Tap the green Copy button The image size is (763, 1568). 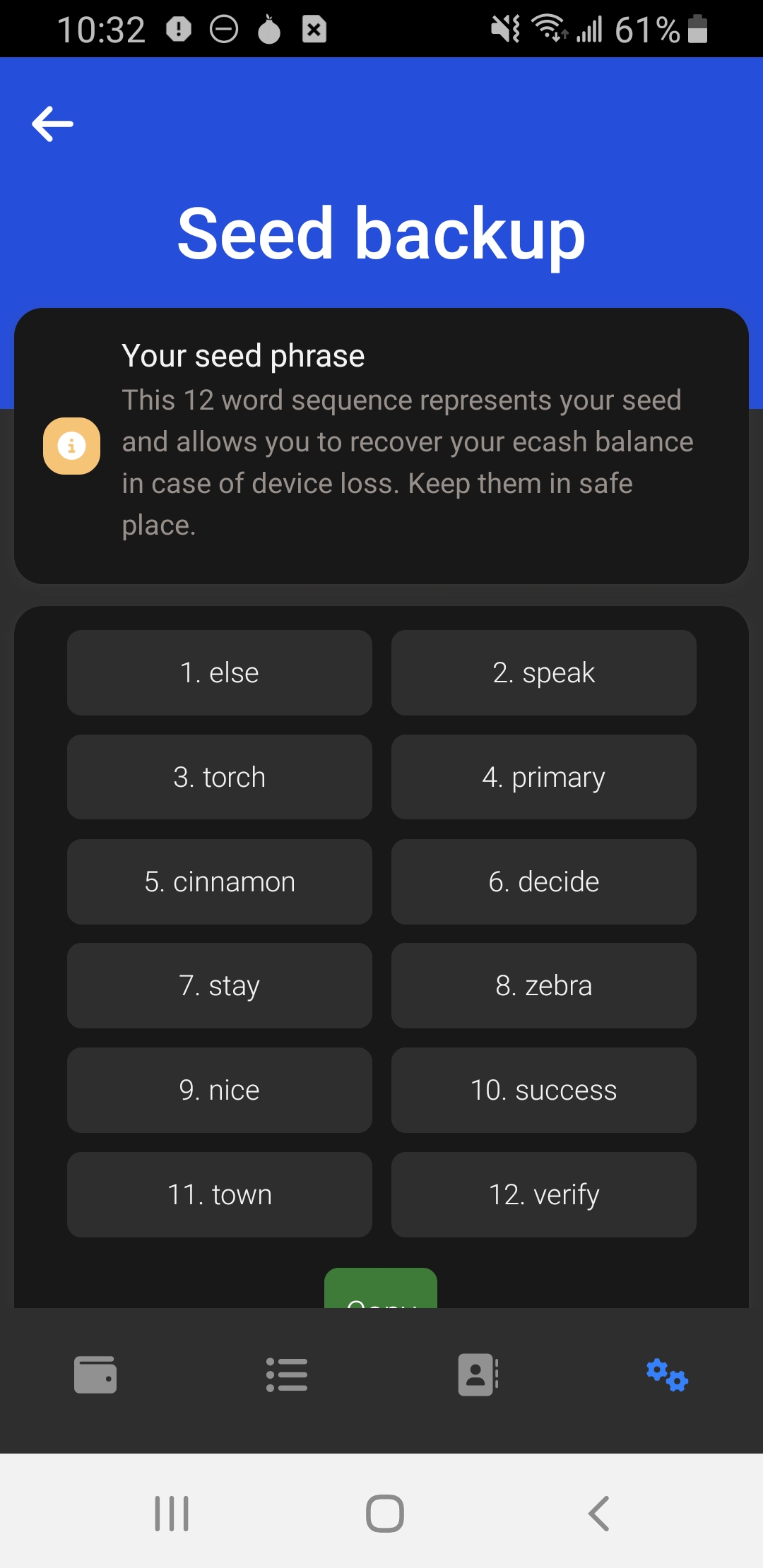tap(380, 1290)
